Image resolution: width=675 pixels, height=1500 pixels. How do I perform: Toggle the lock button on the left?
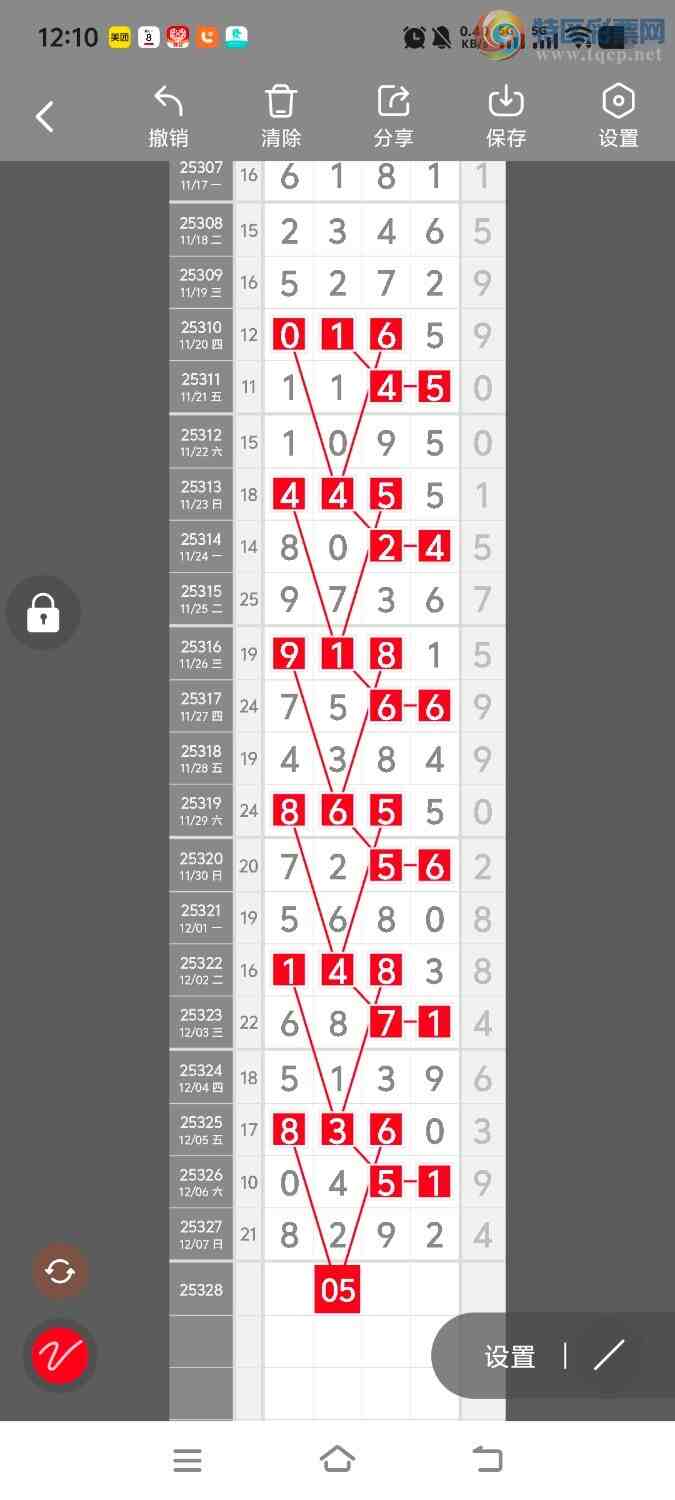(43, 613)
